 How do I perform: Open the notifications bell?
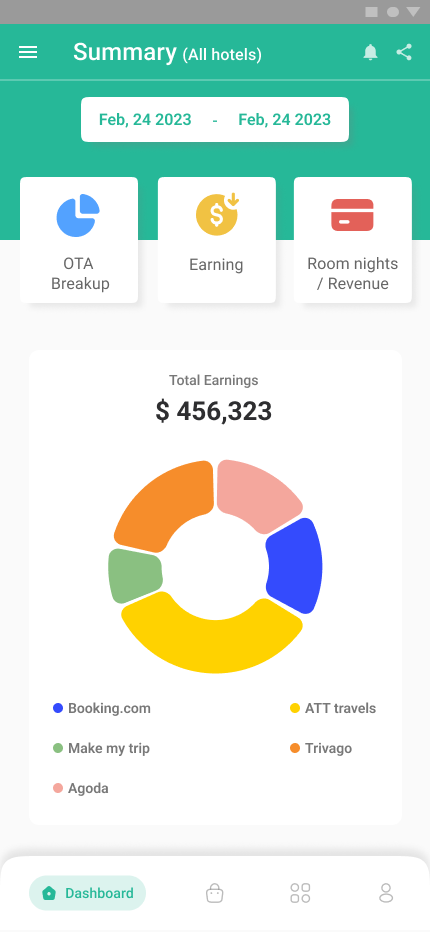pos(371,52)
